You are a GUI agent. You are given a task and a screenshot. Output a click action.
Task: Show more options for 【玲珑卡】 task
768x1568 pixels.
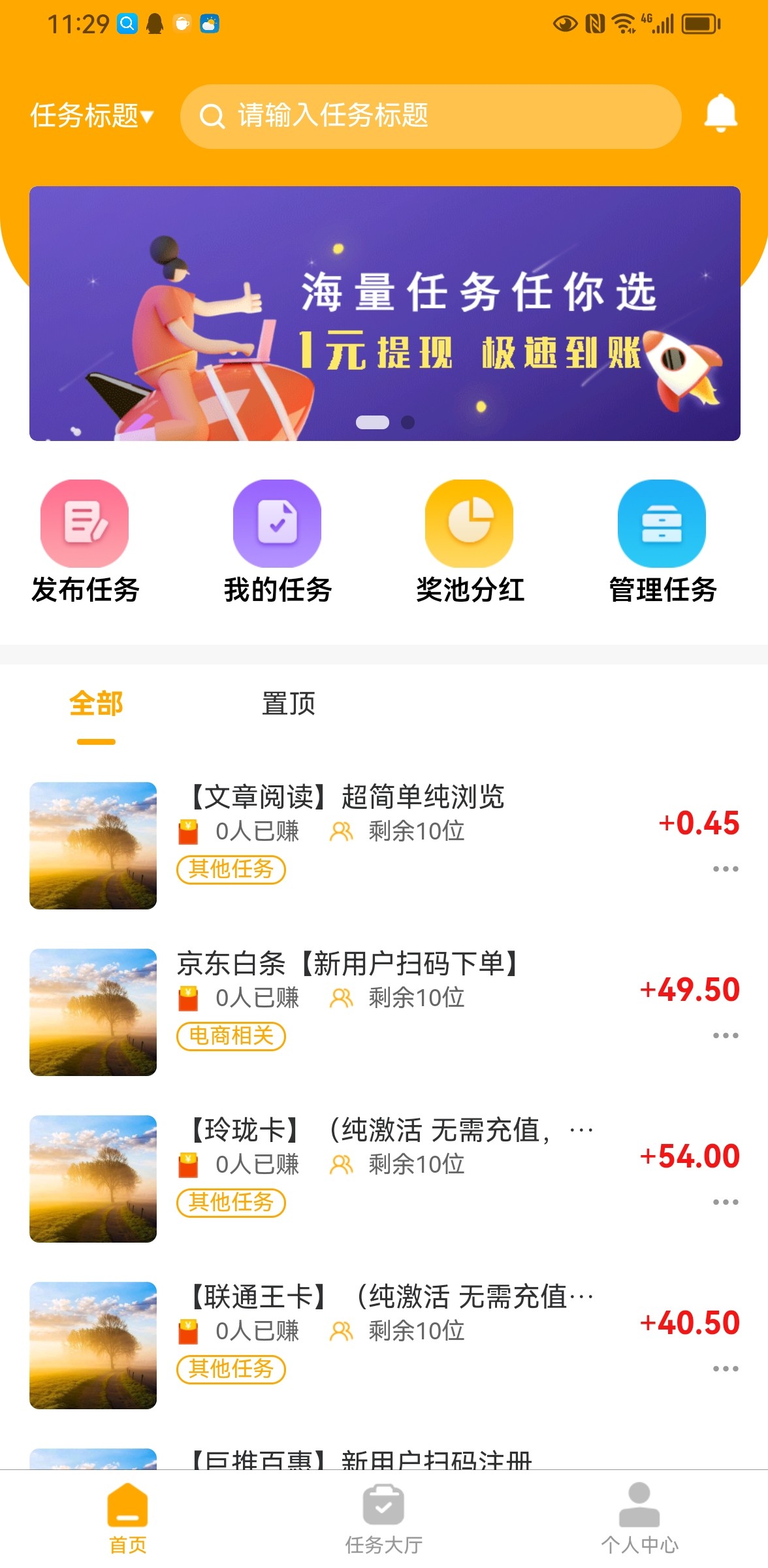click(726, 1202)
